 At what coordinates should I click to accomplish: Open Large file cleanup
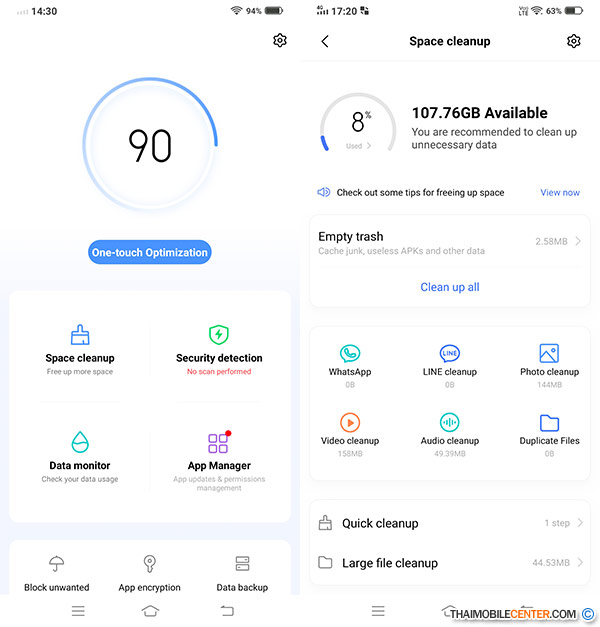[x=450, y=563]
